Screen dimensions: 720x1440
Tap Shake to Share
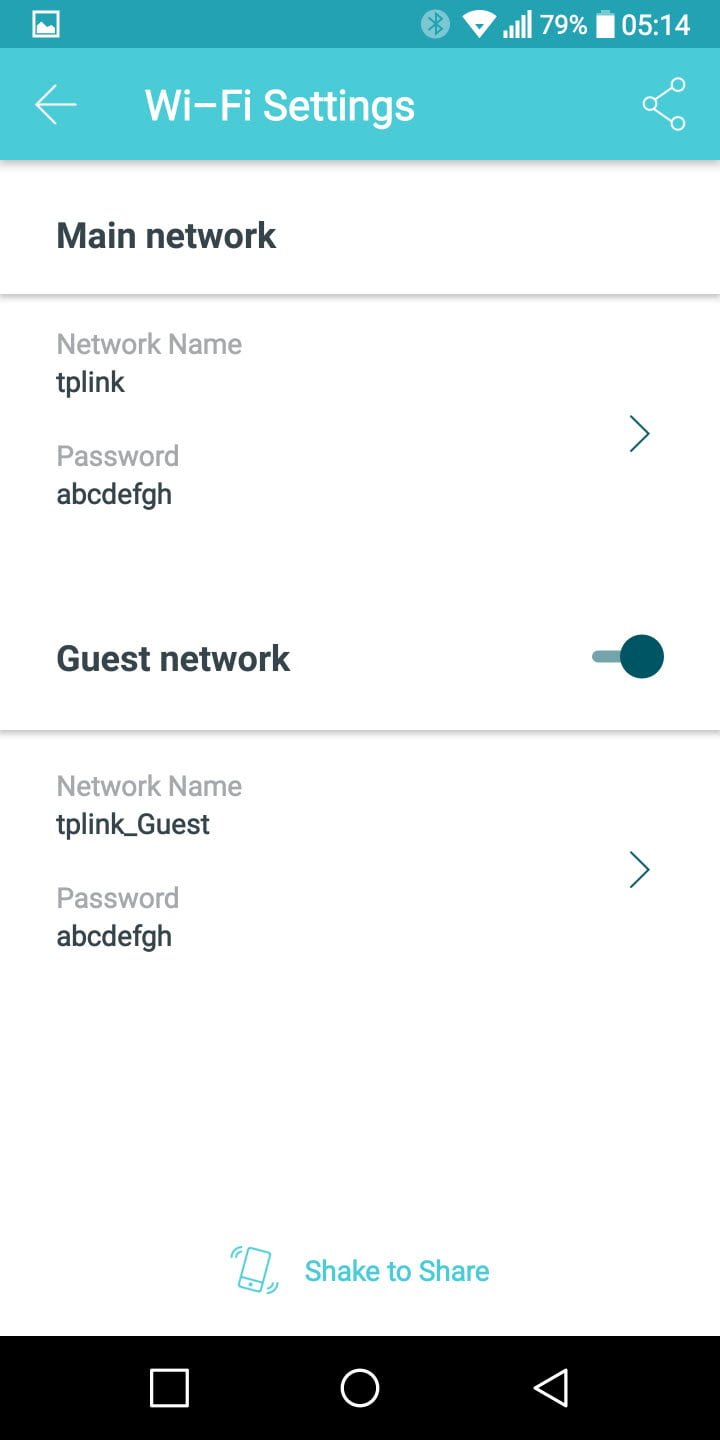point(360,1270)
